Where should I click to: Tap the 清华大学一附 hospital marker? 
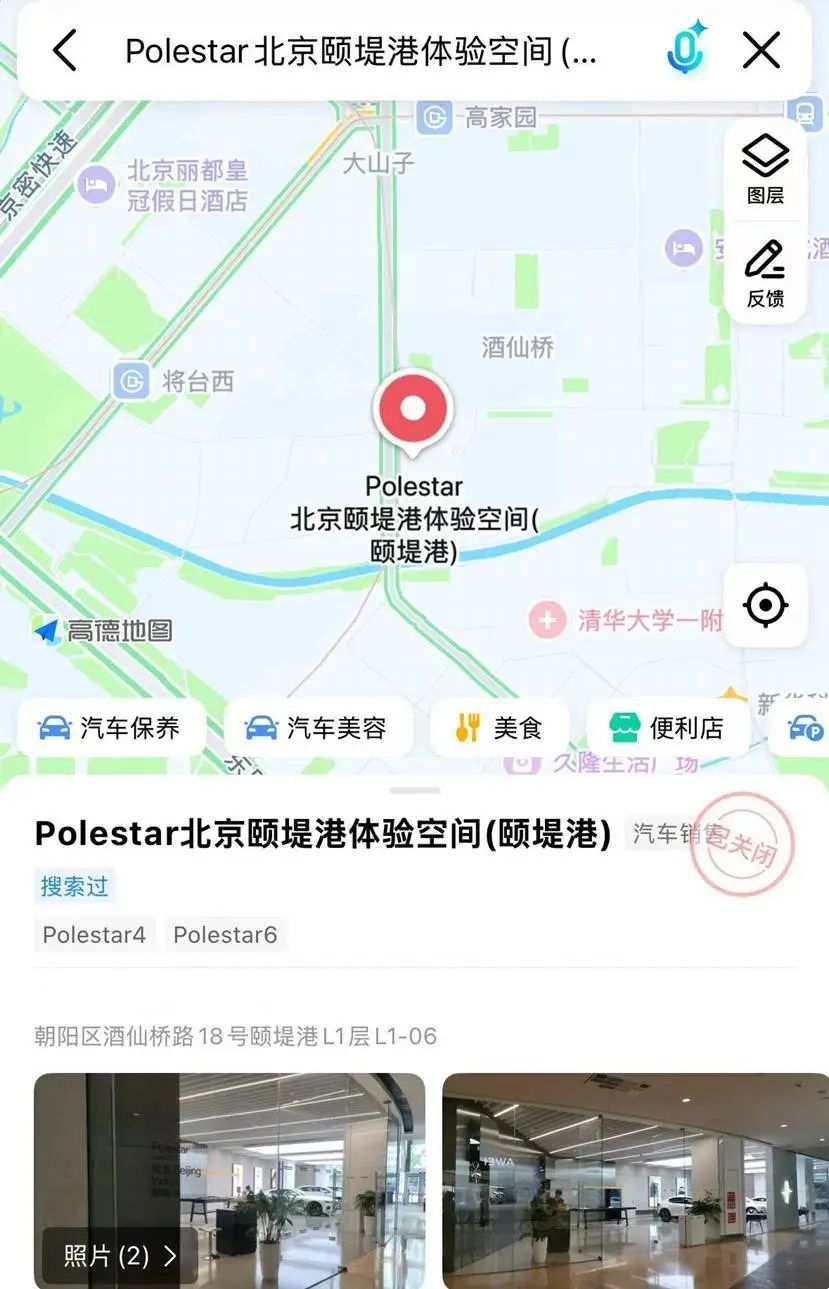click(x=548, y=620)
